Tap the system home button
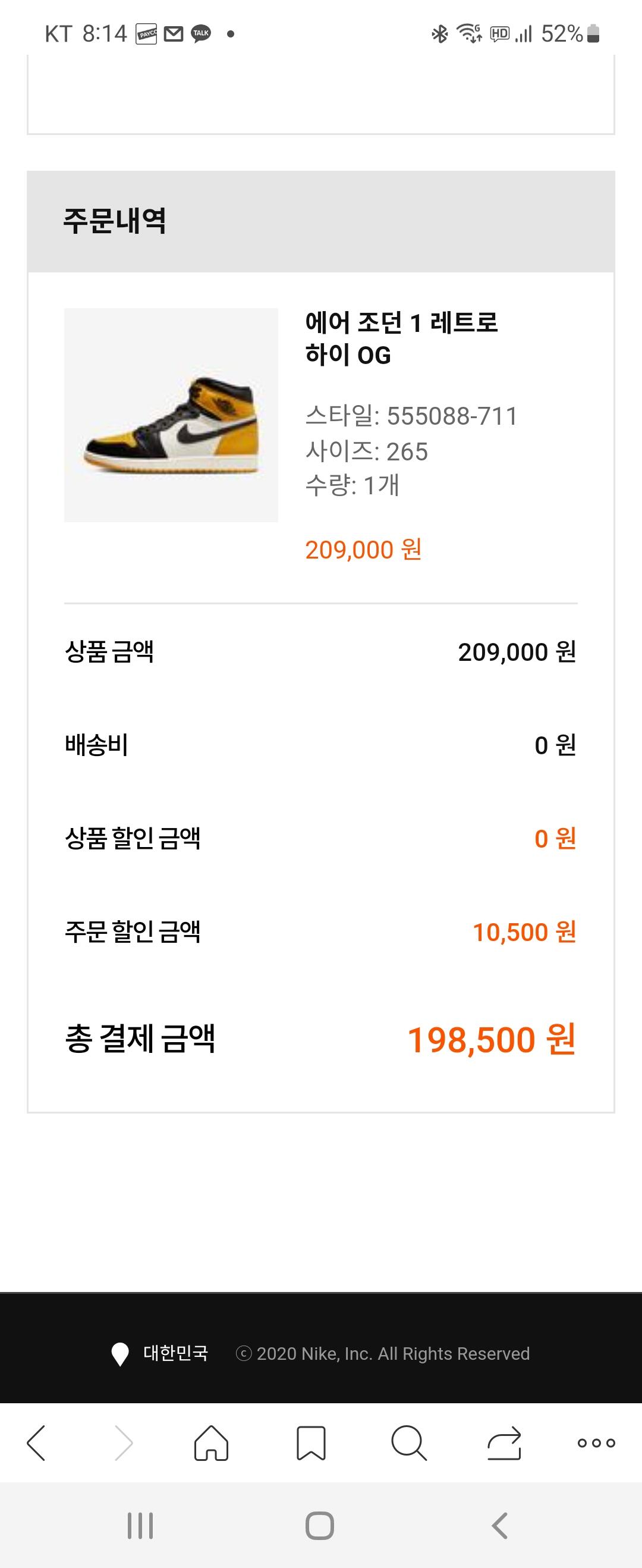This screenshot has height=1568, width=642. tap(319, 1525)
